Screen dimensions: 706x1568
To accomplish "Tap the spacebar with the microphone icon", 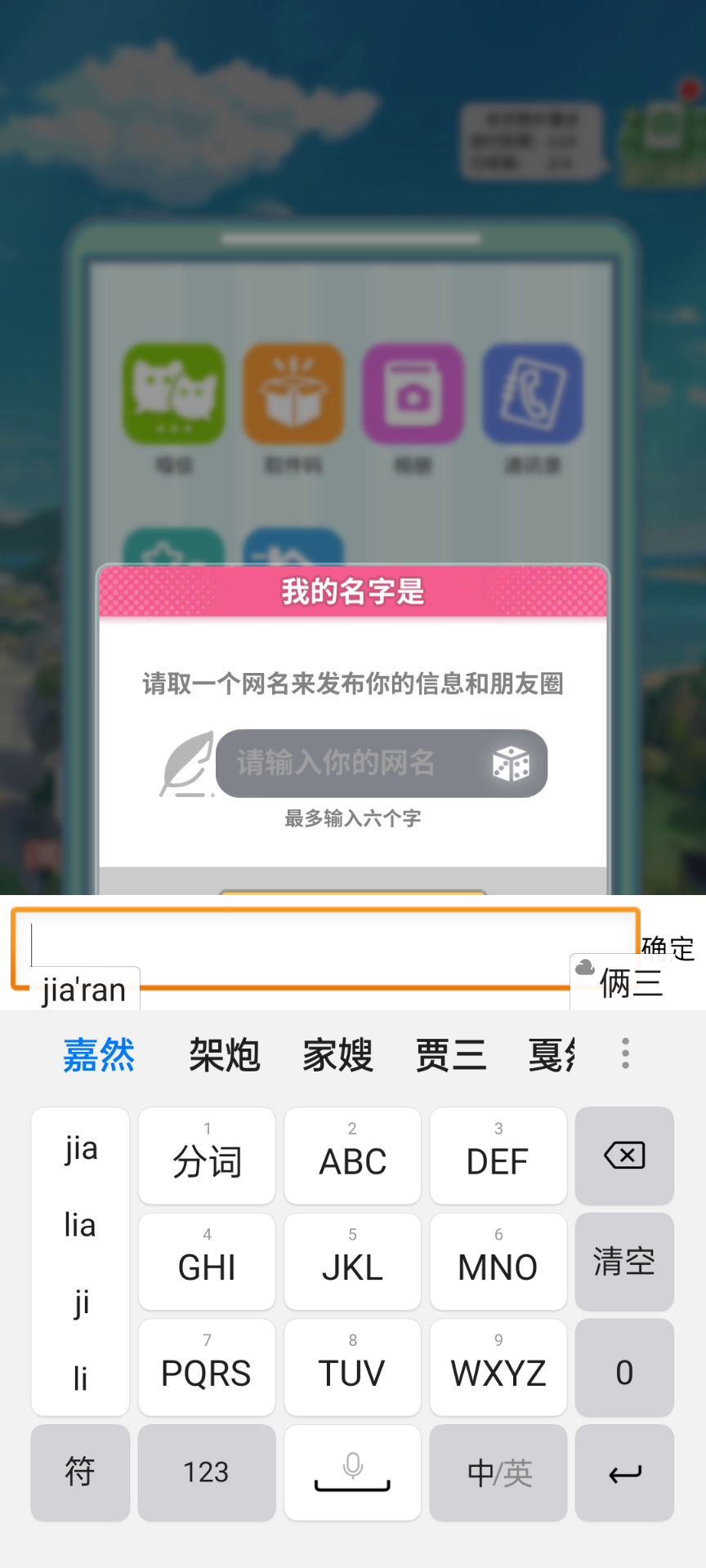I will (x=352, y=1472).
